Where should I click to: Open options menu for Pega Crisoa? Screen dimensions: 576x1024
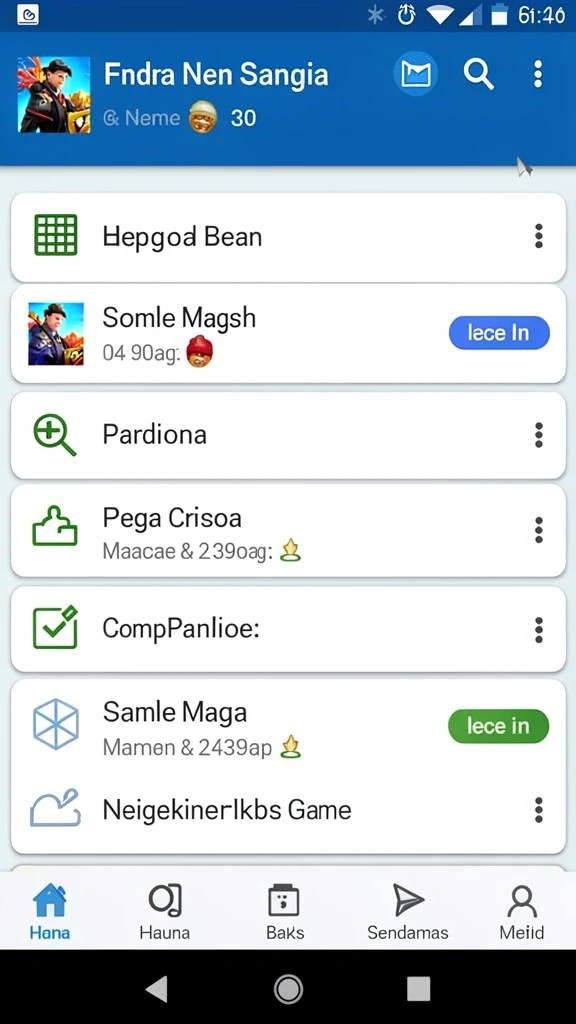click(539, 530)
